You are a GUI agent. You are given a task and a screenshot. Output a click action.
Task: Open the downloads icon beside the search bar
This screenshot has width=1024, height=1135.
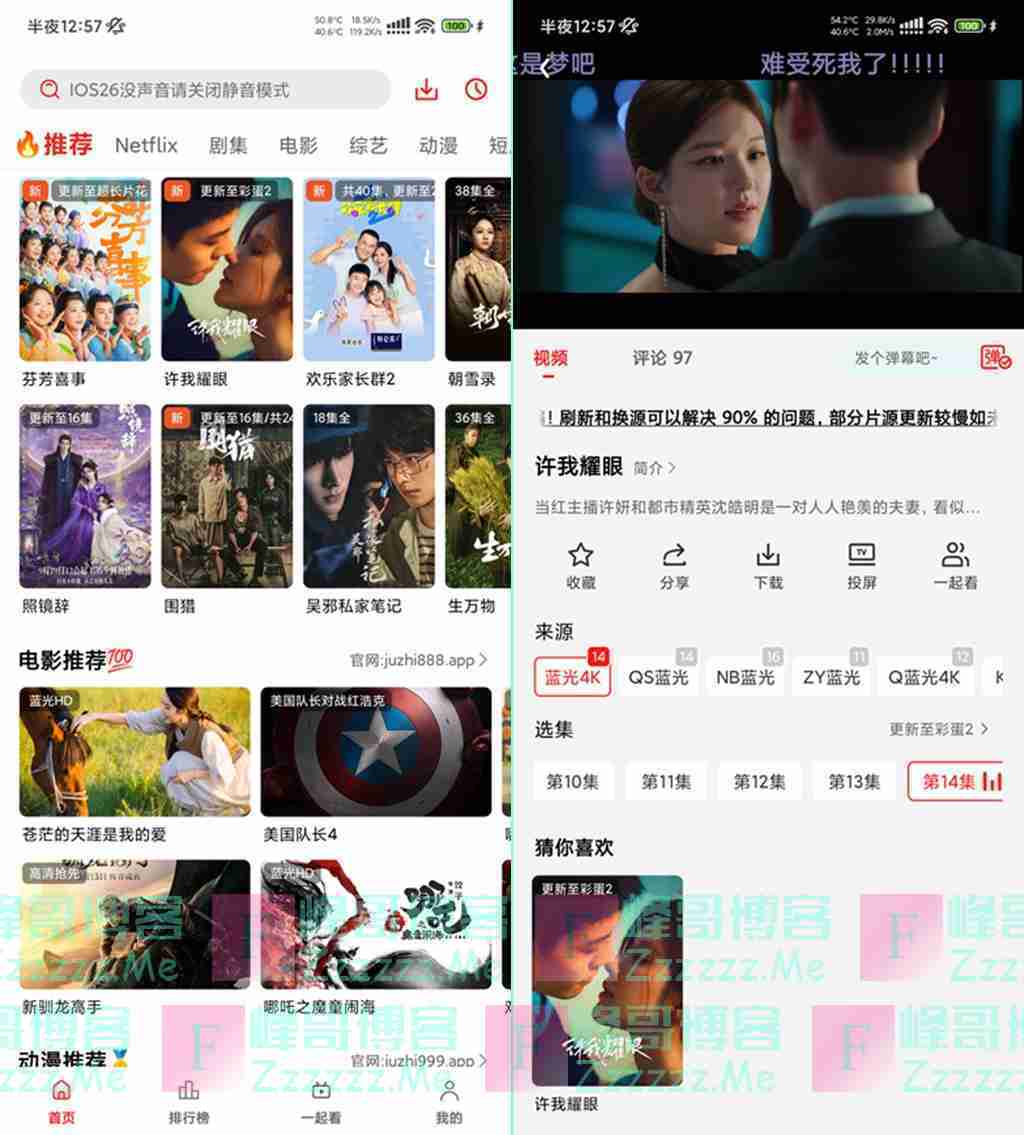[x=427, y=90]
